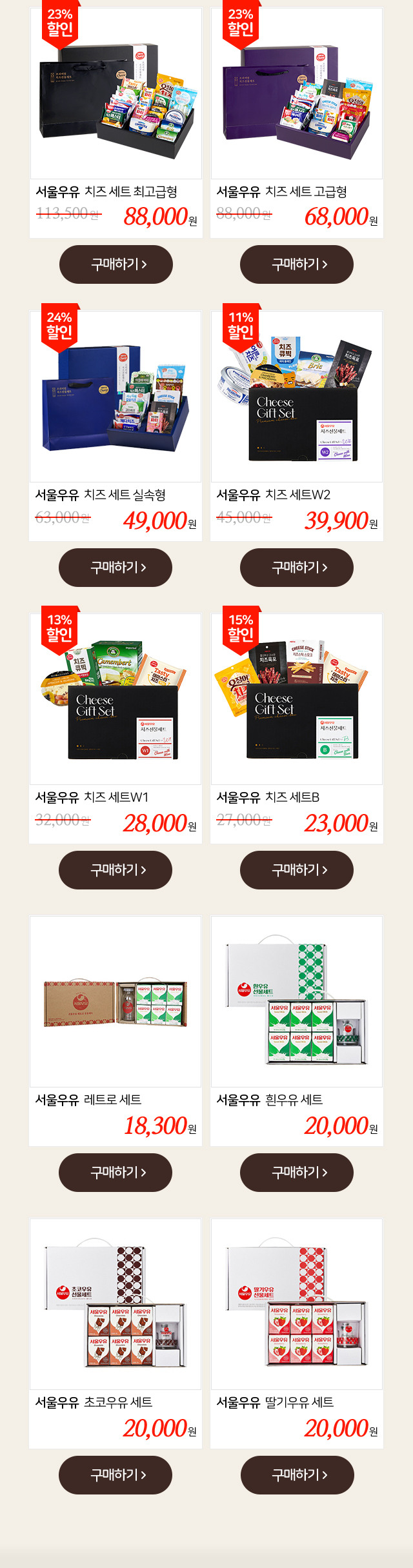Tap 구매하기 under 치즈 세트 실속형
Viewport: 413px width, 1568px height.
tap(116, 568)
